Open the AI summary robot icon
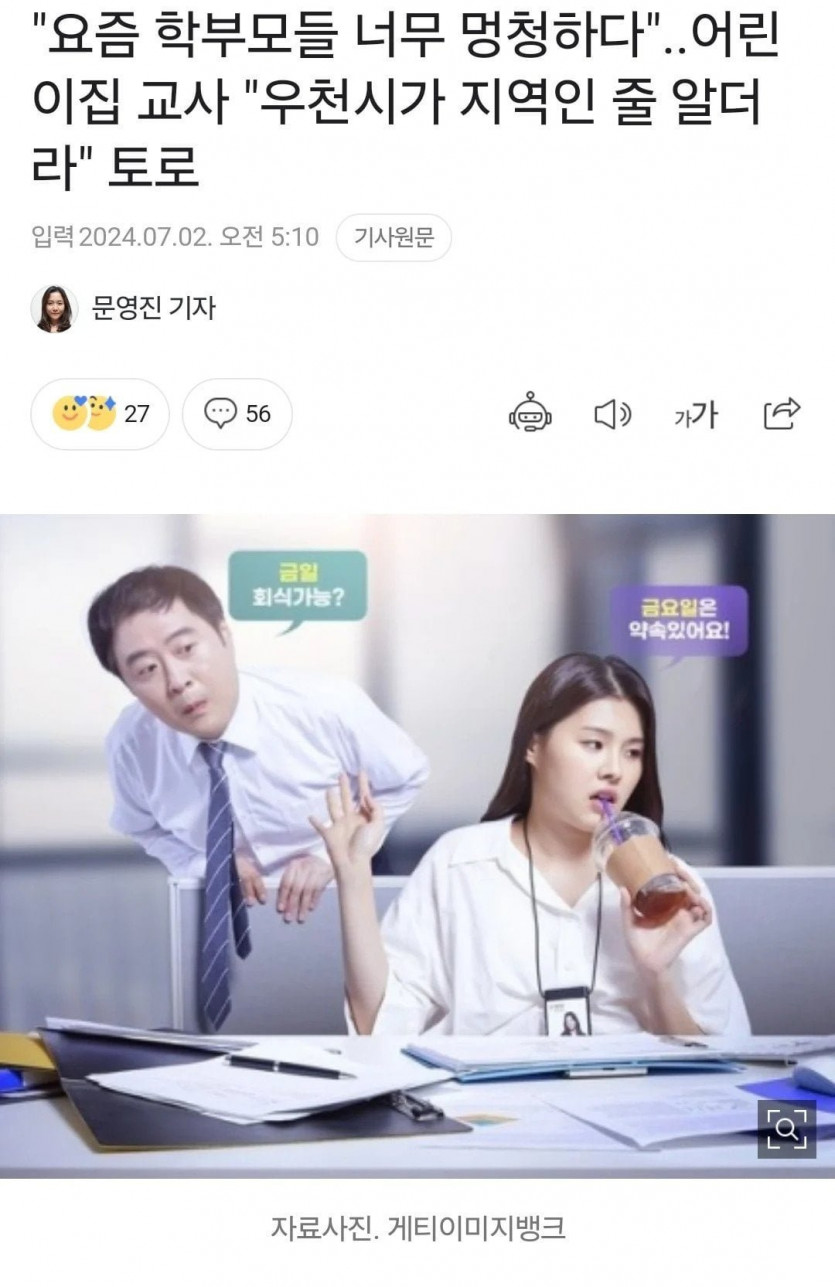Screen dimensions: 835x1287 pos(529,413)
